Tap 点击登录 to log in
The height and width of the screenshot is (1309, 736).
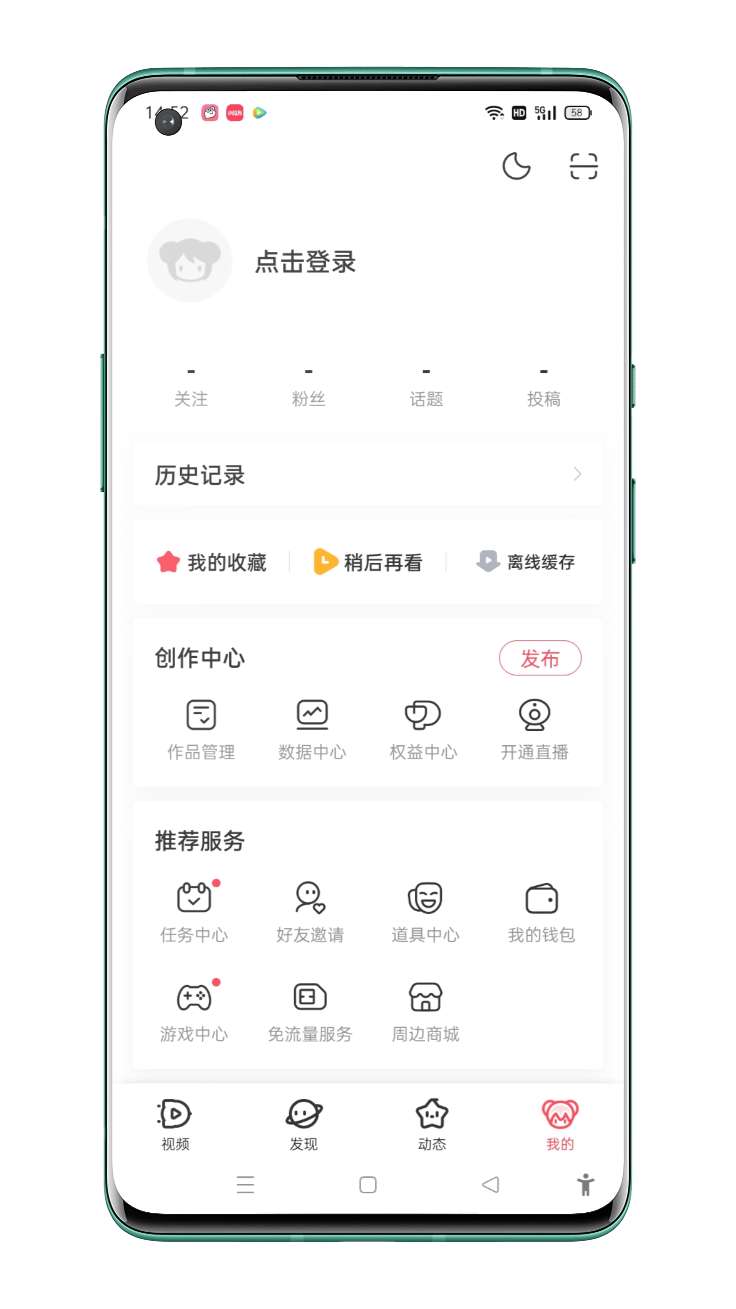pyautogui.click(x=305, y=262)
